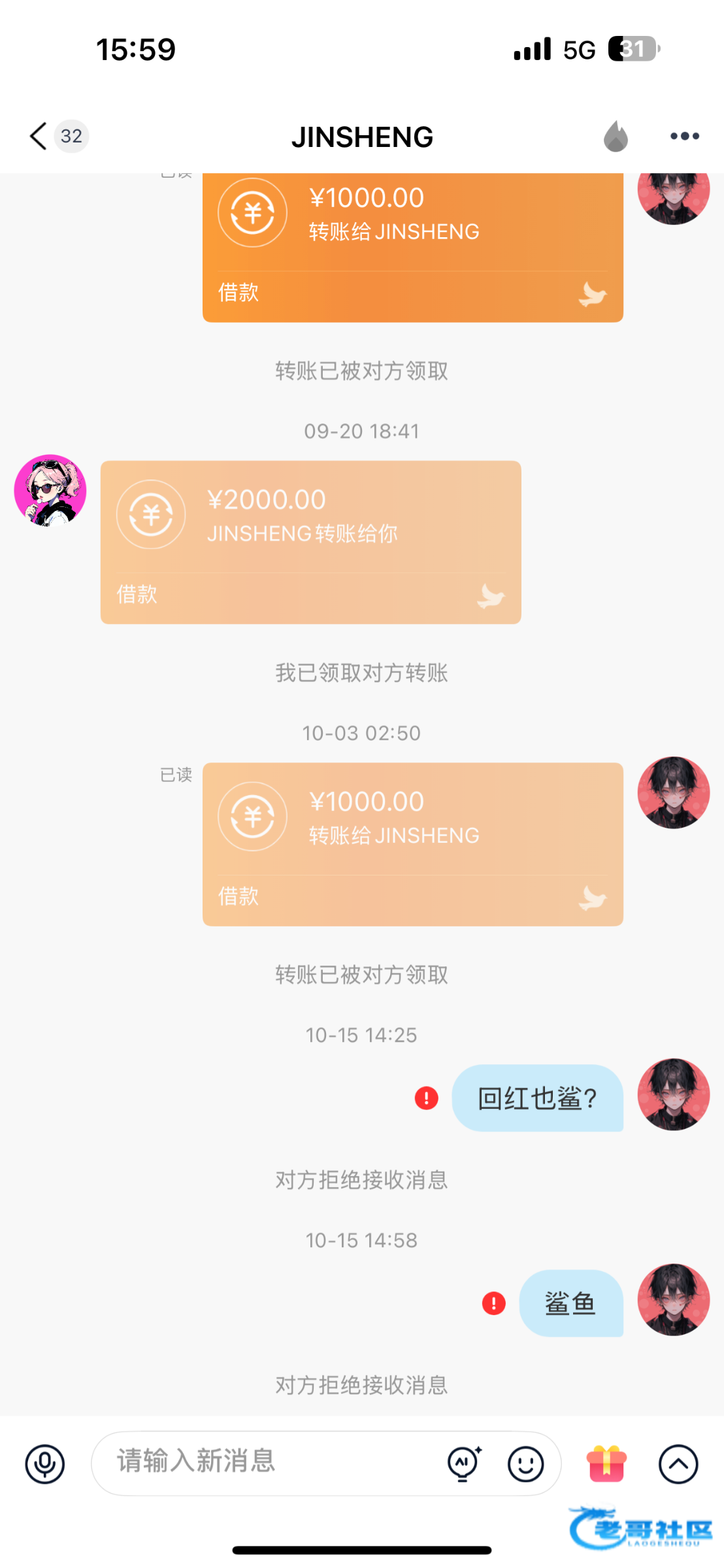Screen dimensions: 724x1568
Task: Open the AI assistant lightbulb icon
Action: [464, 1463]
